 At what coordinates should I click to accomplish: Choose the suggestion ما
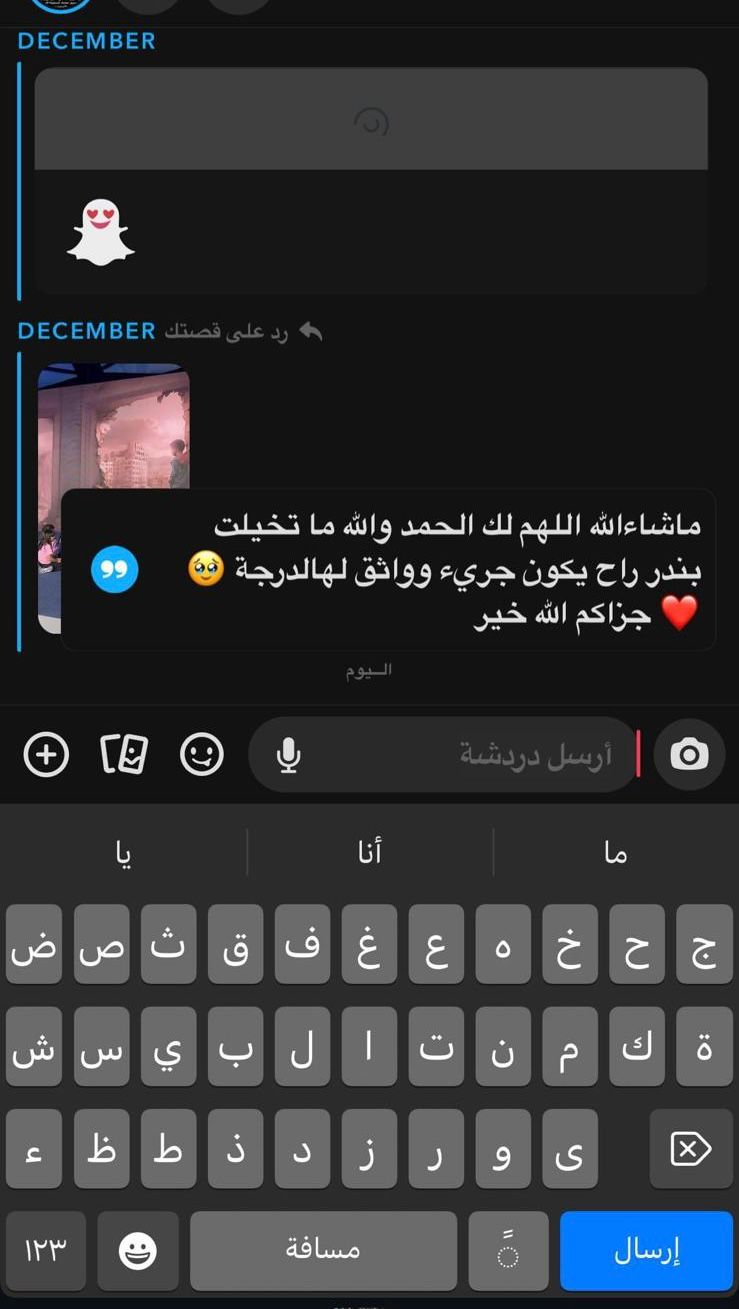[x=616, y=852]
